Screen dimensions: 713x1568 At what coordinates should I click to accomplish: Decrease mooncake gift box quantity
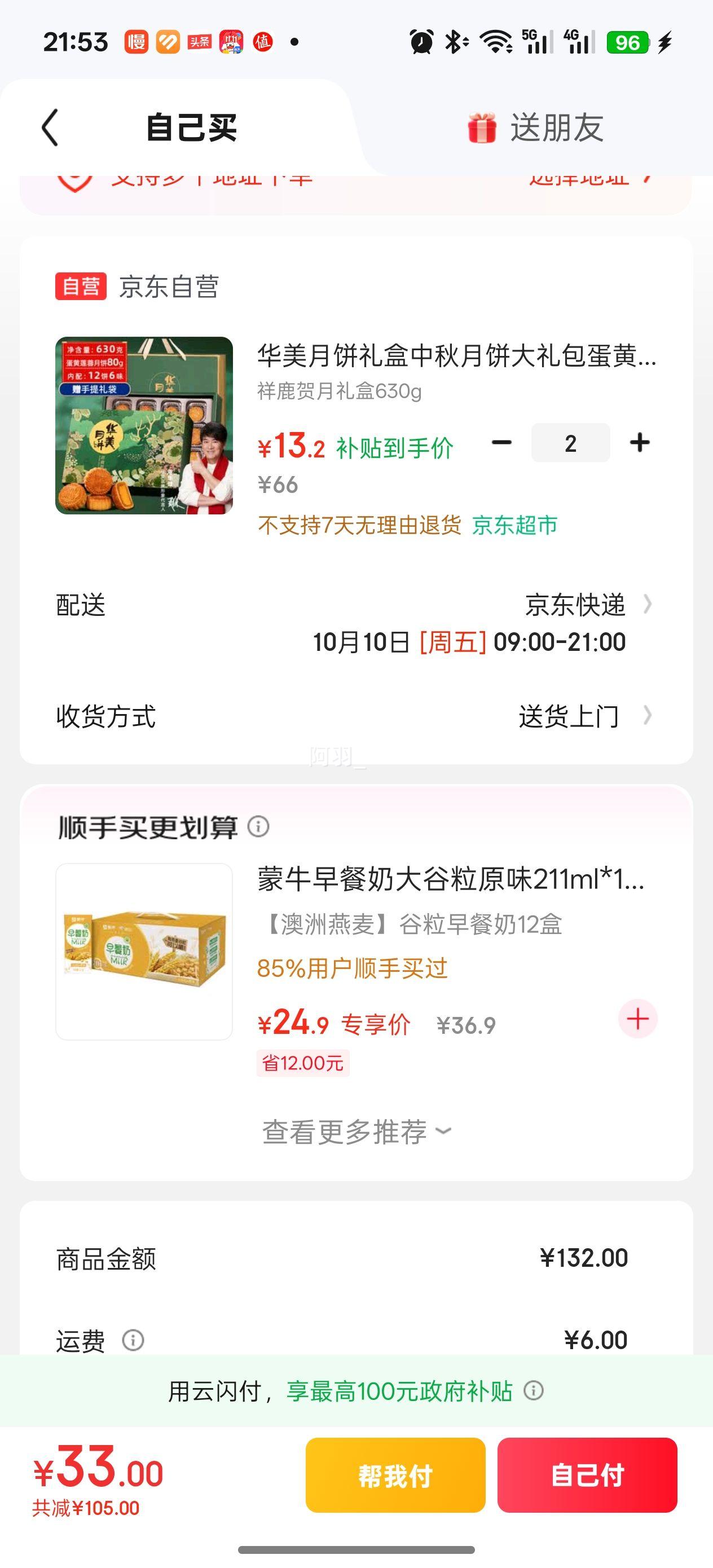point(501,443)
